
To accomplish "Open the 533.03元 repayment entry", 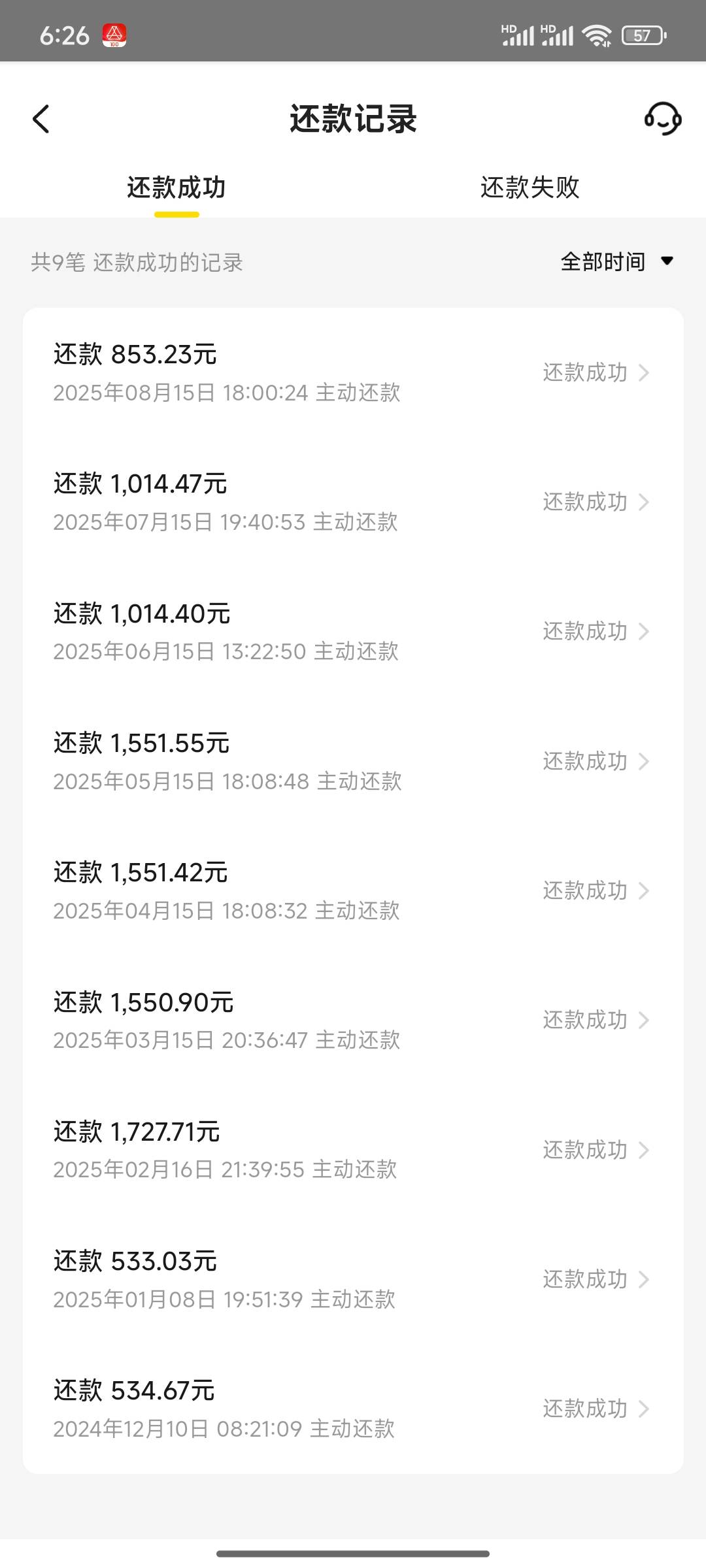I will pos(353,1279).
